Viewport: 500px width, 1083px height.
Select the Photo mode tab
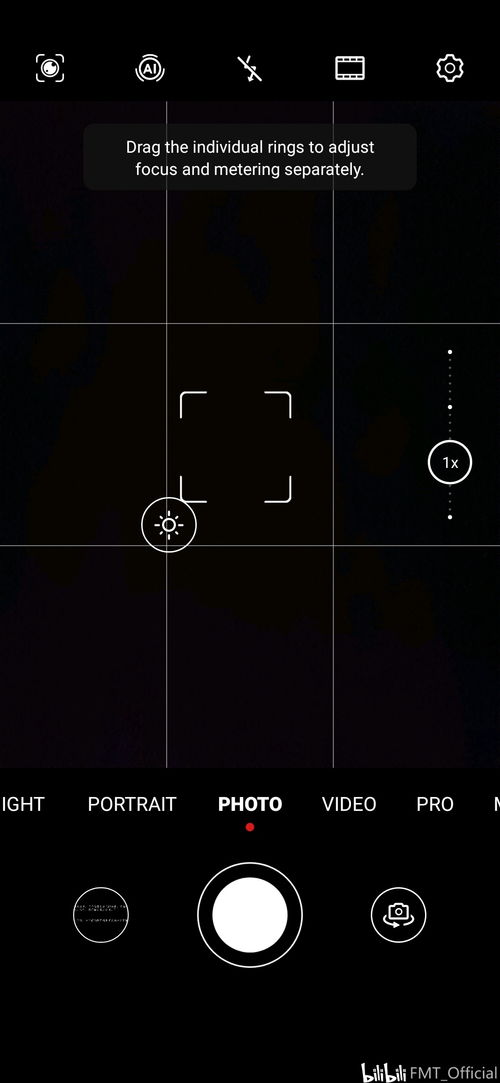[250, 804]
